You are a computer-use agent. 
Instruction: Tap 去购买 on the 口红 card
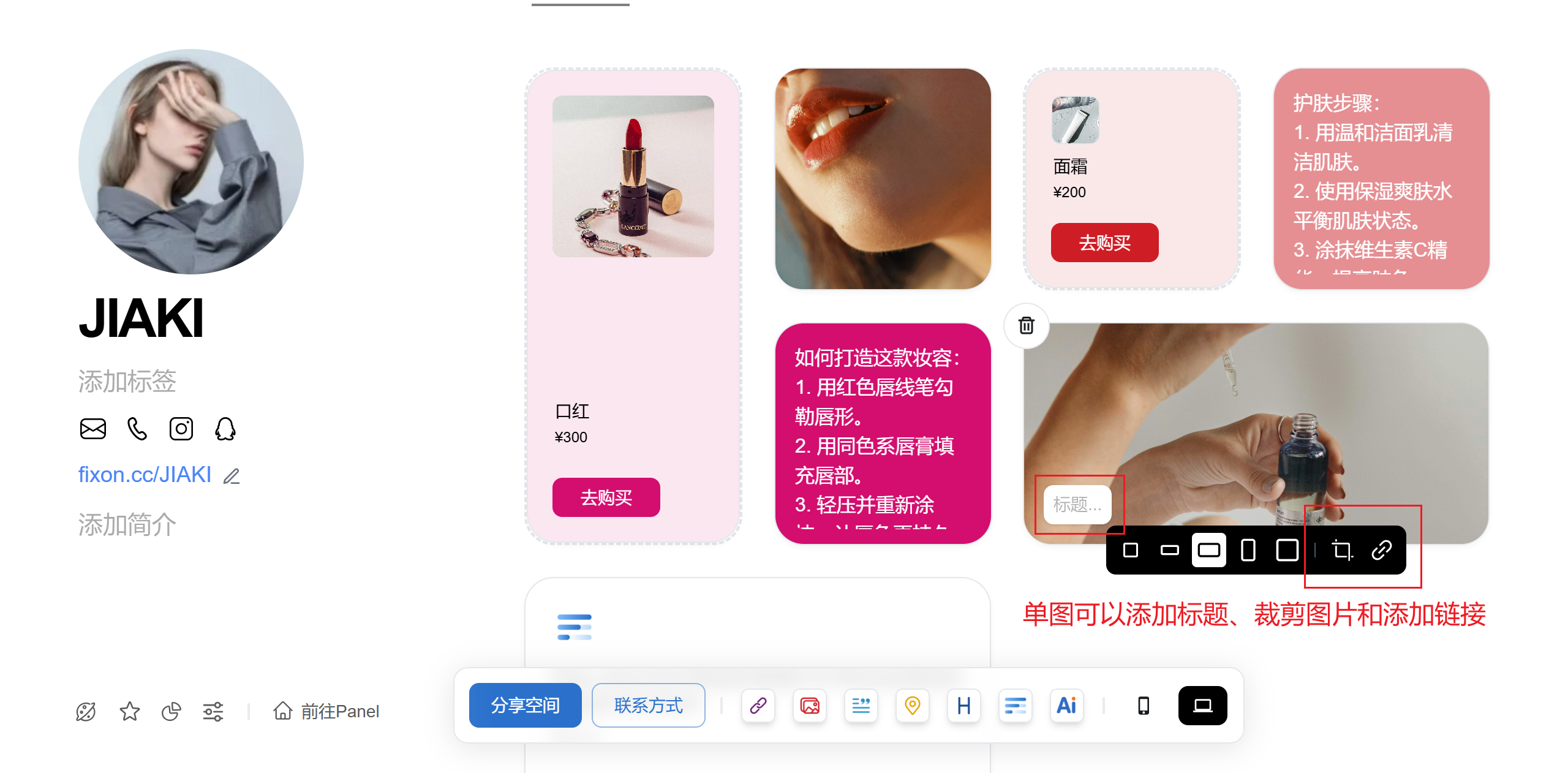click(x=606, y=497)
